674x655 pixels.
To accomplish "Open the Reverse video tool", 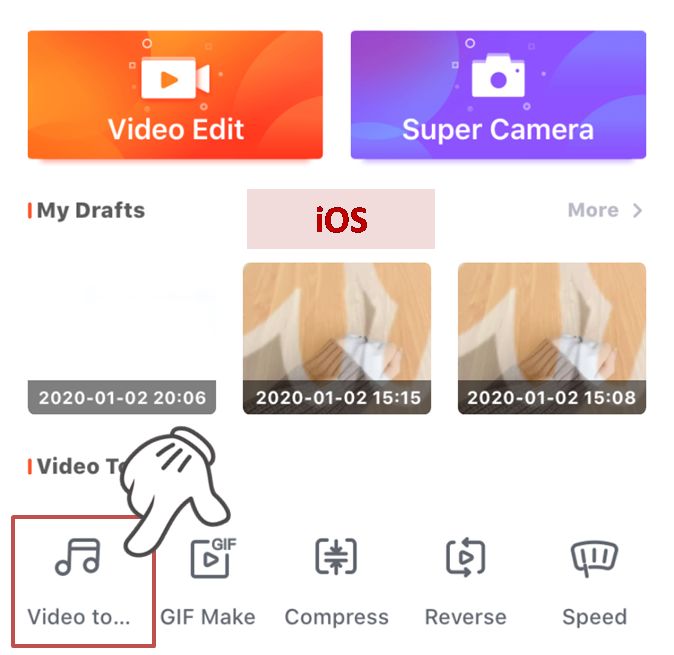I will (465, 581).
